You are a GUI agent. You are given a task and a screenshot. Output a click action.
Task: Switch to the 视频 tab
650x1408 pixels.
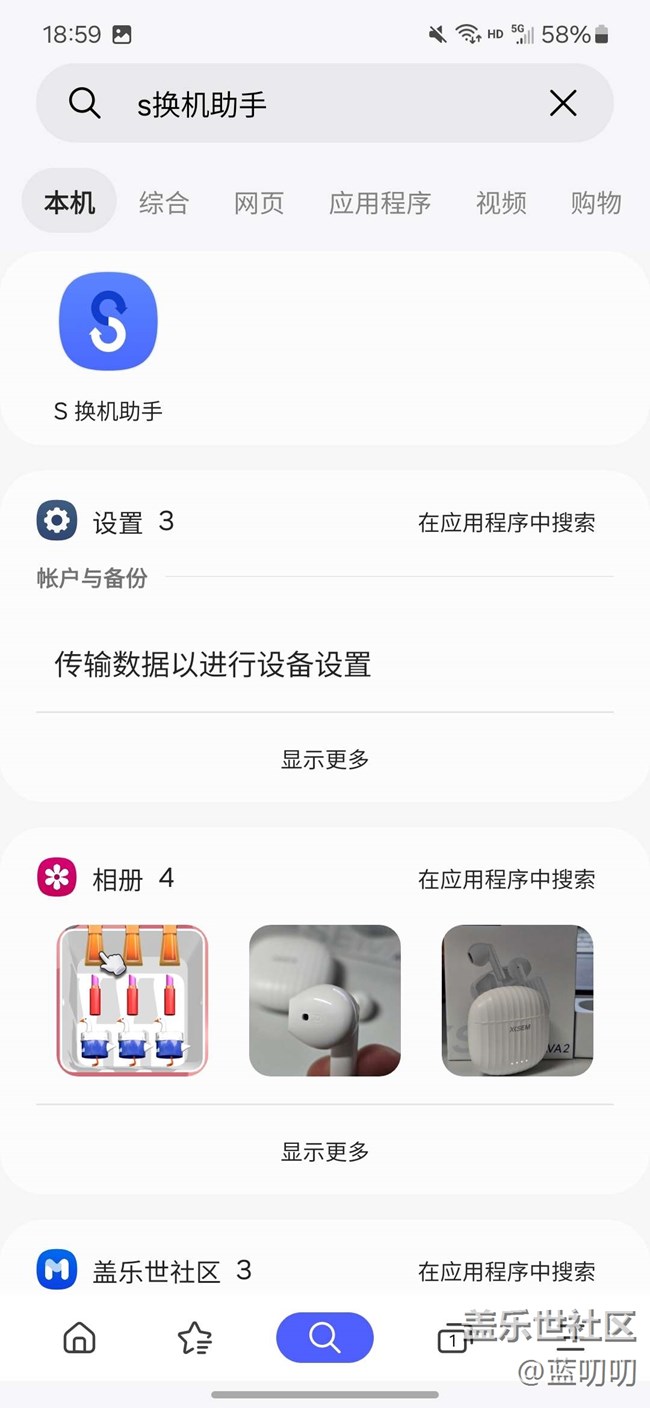(x=501, y=203)
